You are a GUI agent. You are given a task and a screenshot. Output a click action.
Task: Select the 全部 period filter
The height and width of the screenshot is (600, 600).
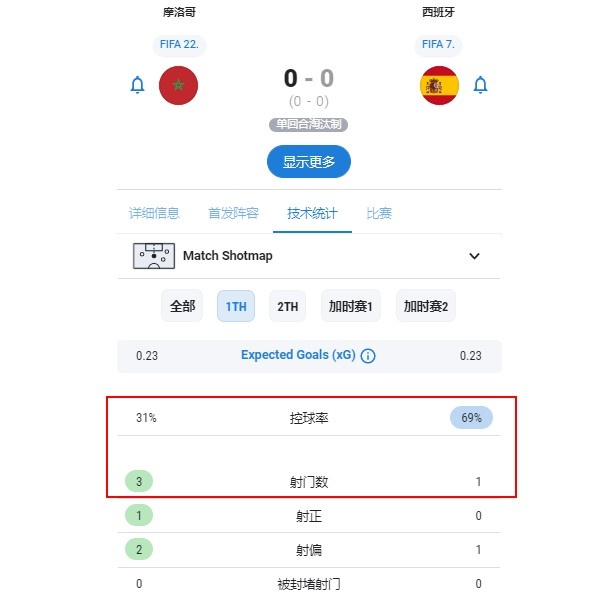click(182, 306)
